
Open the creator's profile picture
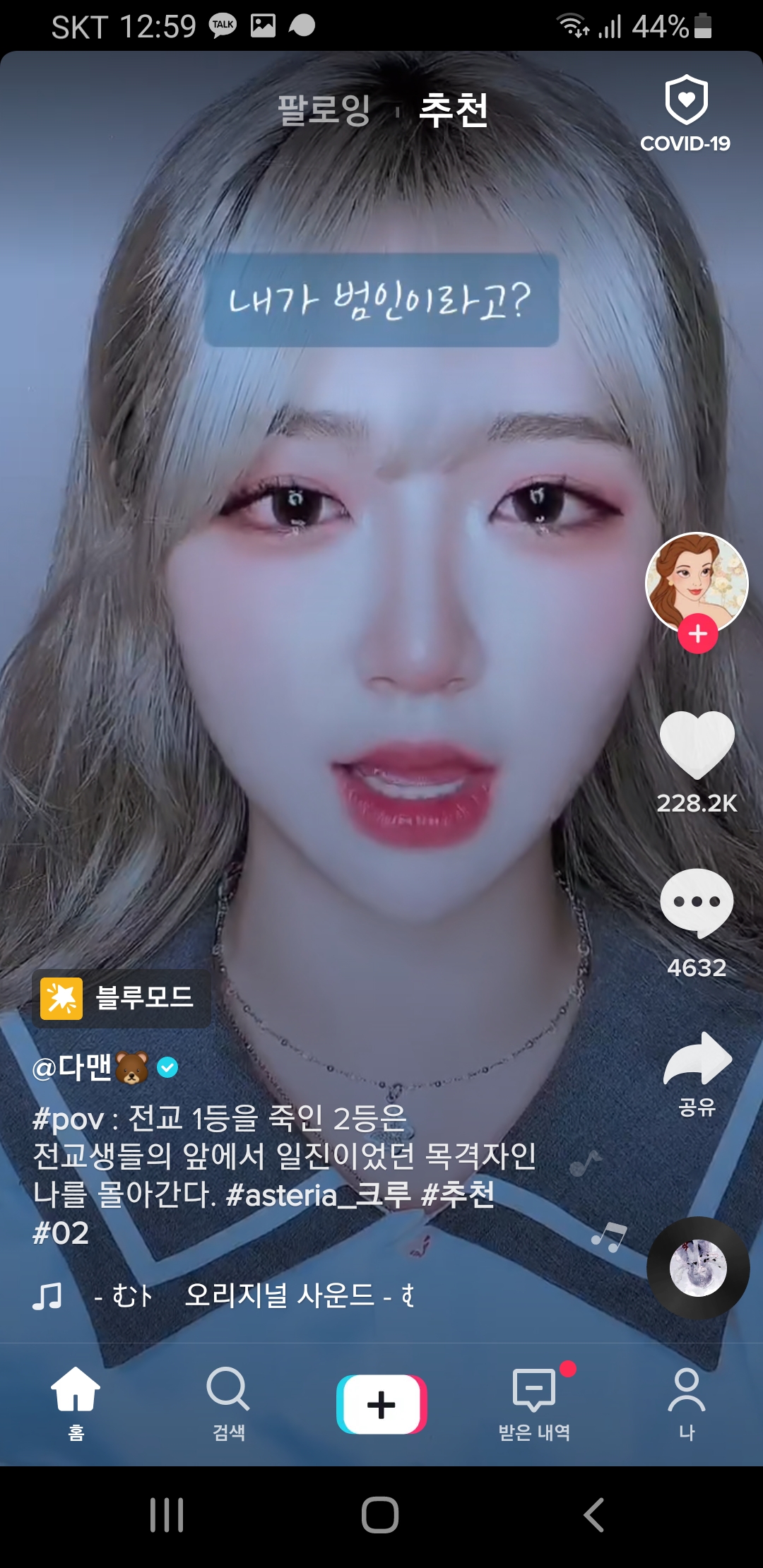point(697,581)
